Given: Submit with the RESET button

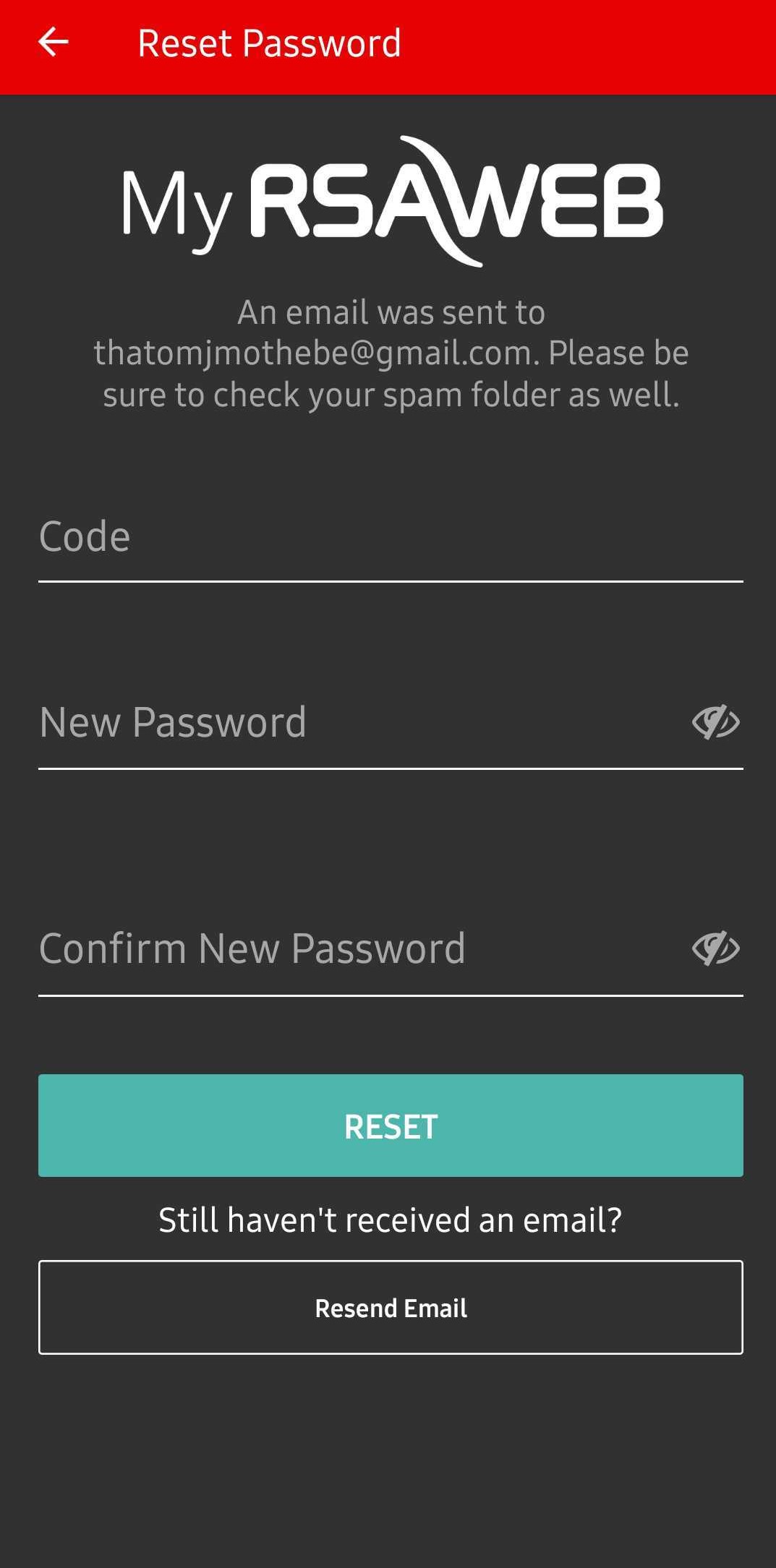Looking at the screenshot, I should [x=391, y=1126].
